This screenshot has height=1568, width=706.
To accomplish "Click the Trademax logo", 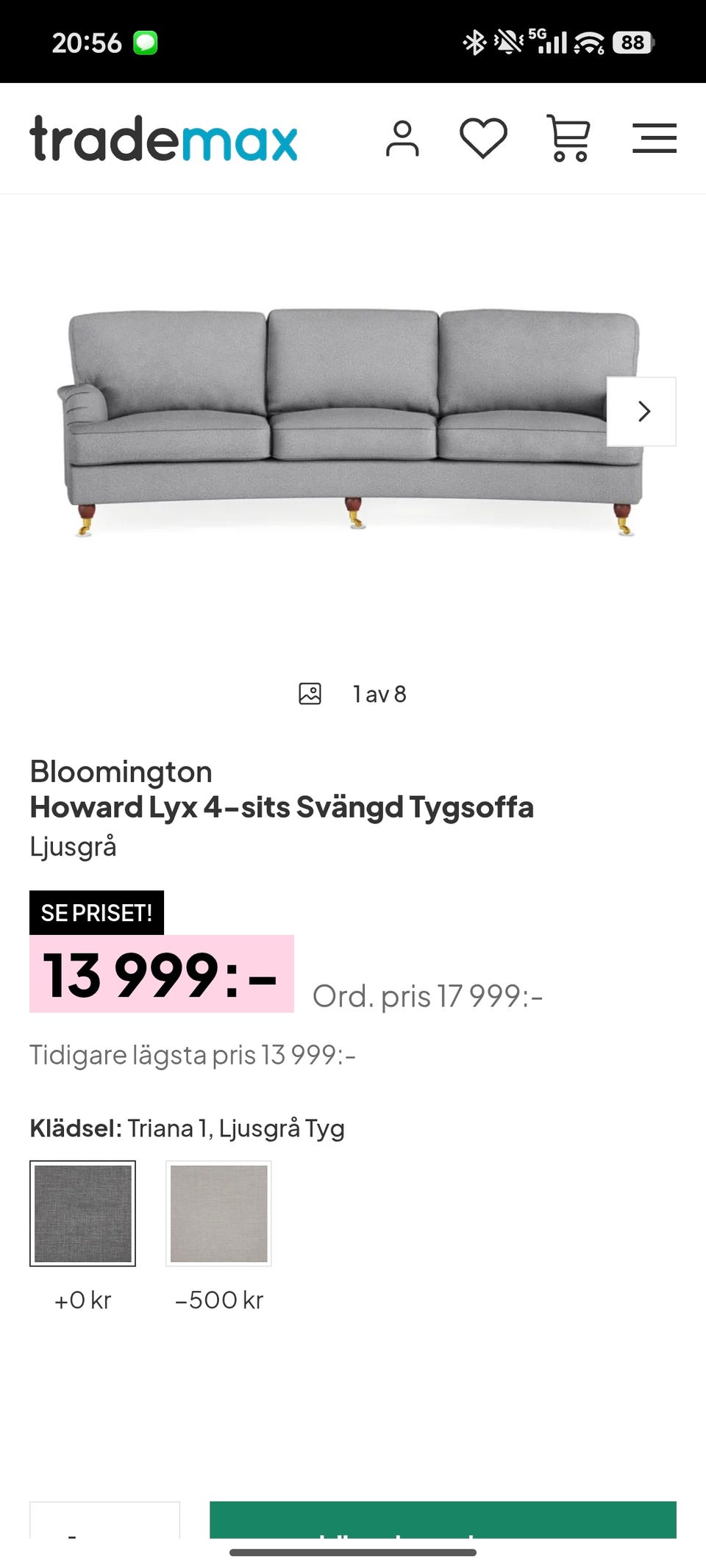I will tap(163, 138).
